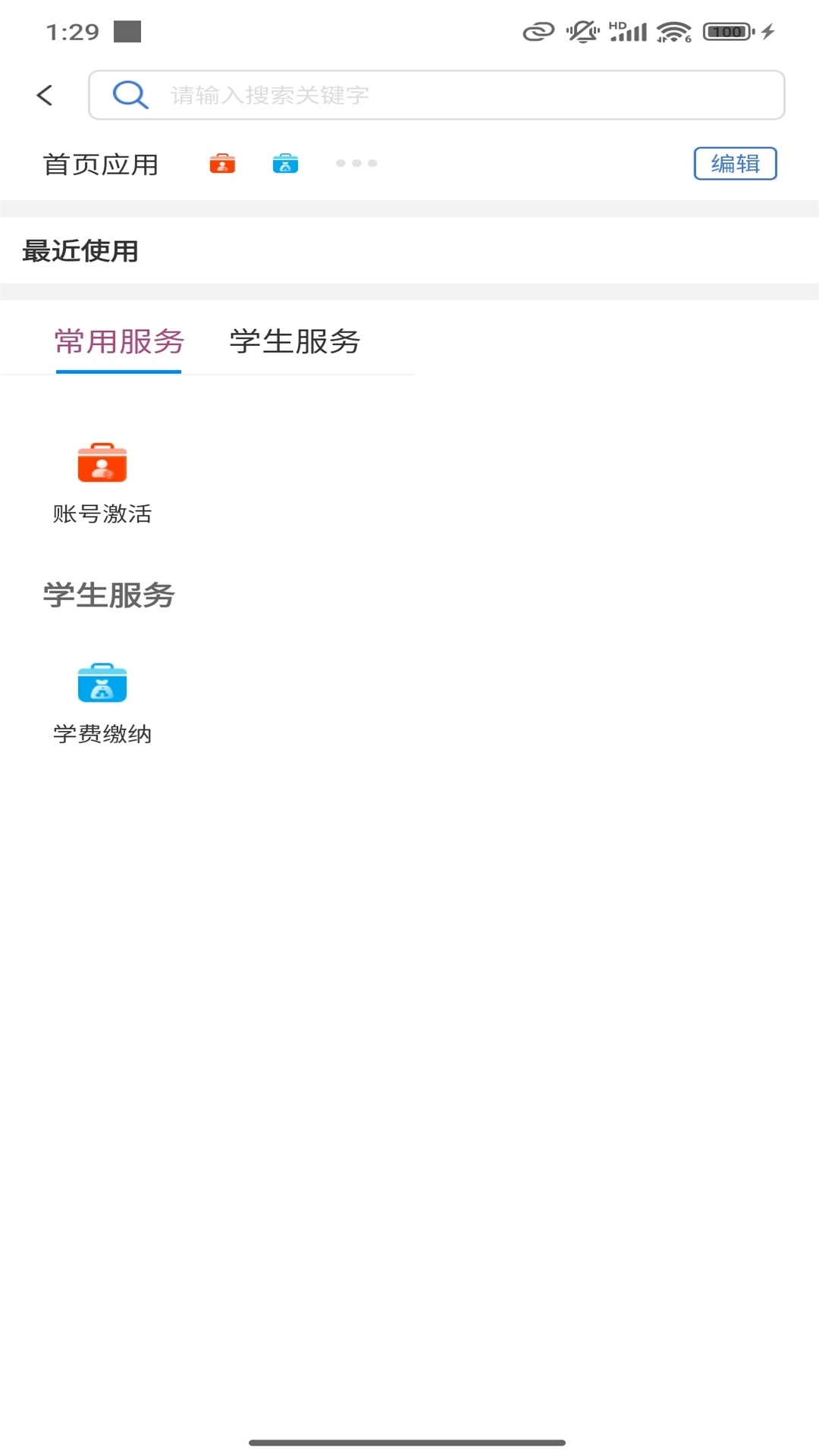Select the 常用服务 tab
This screenshot has height=1456, width=819.
coord(119,342)
